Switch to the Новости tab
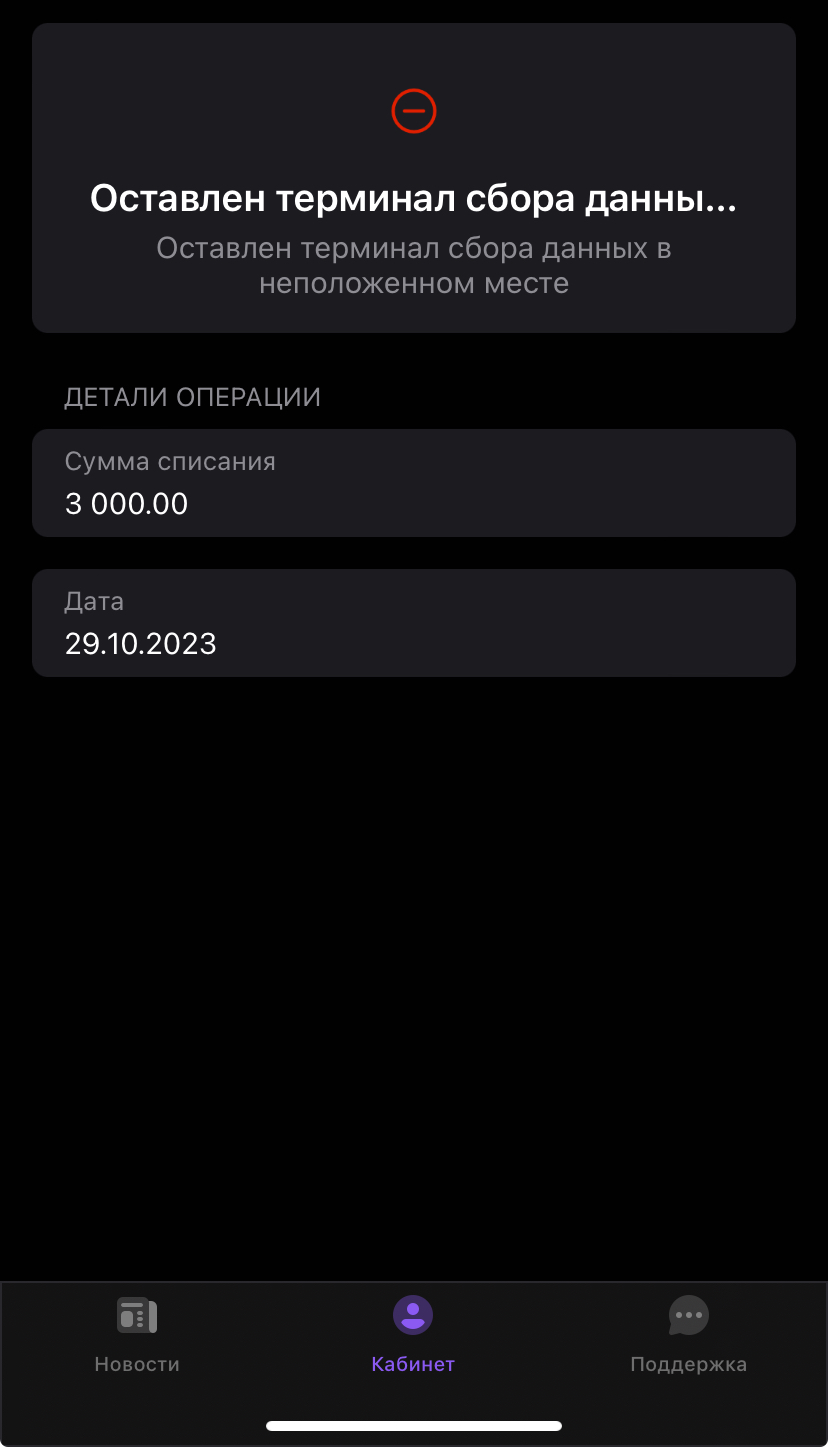Image resolution: width=828 pixels, height=1447 pixels. tap(137, 1335)
